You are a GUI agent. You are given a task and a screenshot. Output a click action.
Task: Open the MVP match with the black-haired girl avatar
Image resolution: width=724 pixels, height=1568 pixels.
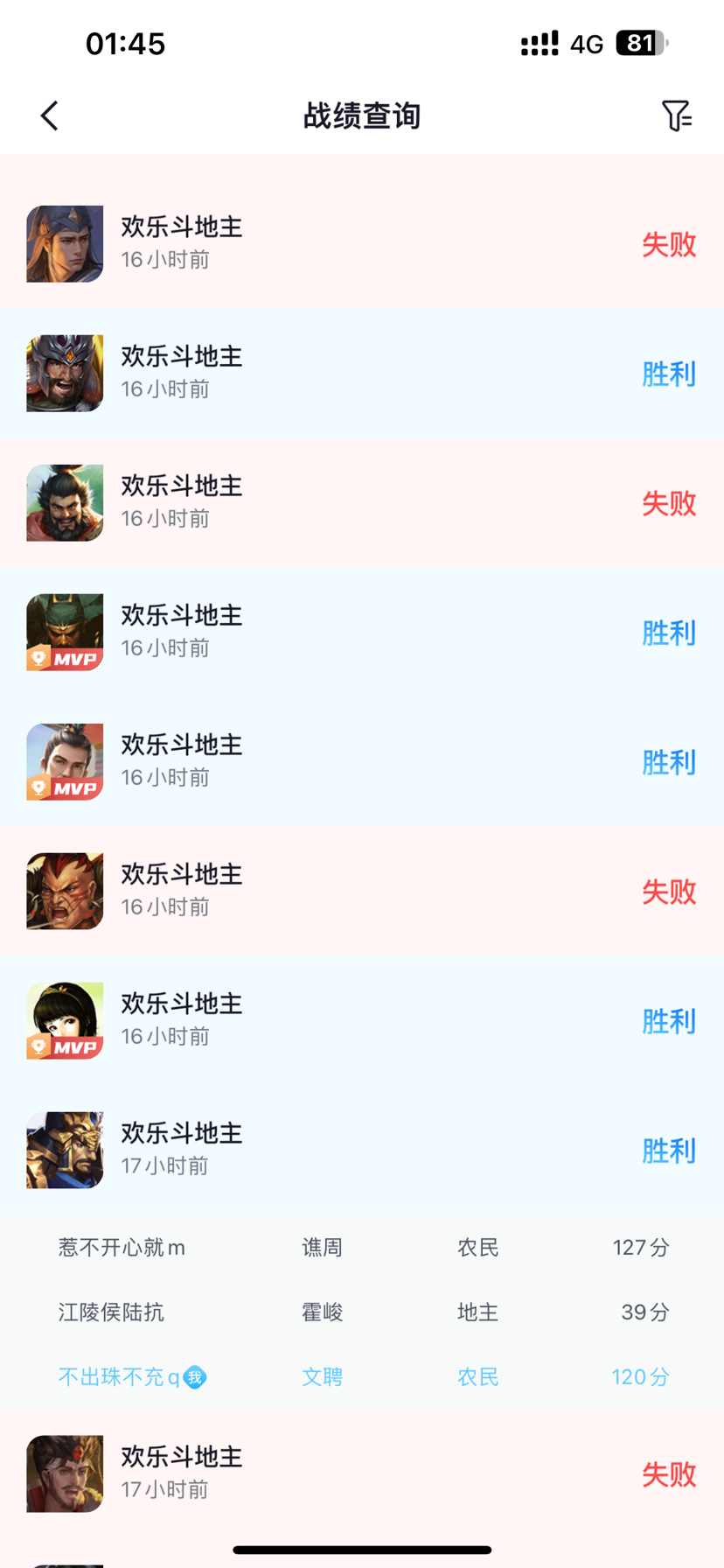pyautogui.click(x=362, y=1020)
